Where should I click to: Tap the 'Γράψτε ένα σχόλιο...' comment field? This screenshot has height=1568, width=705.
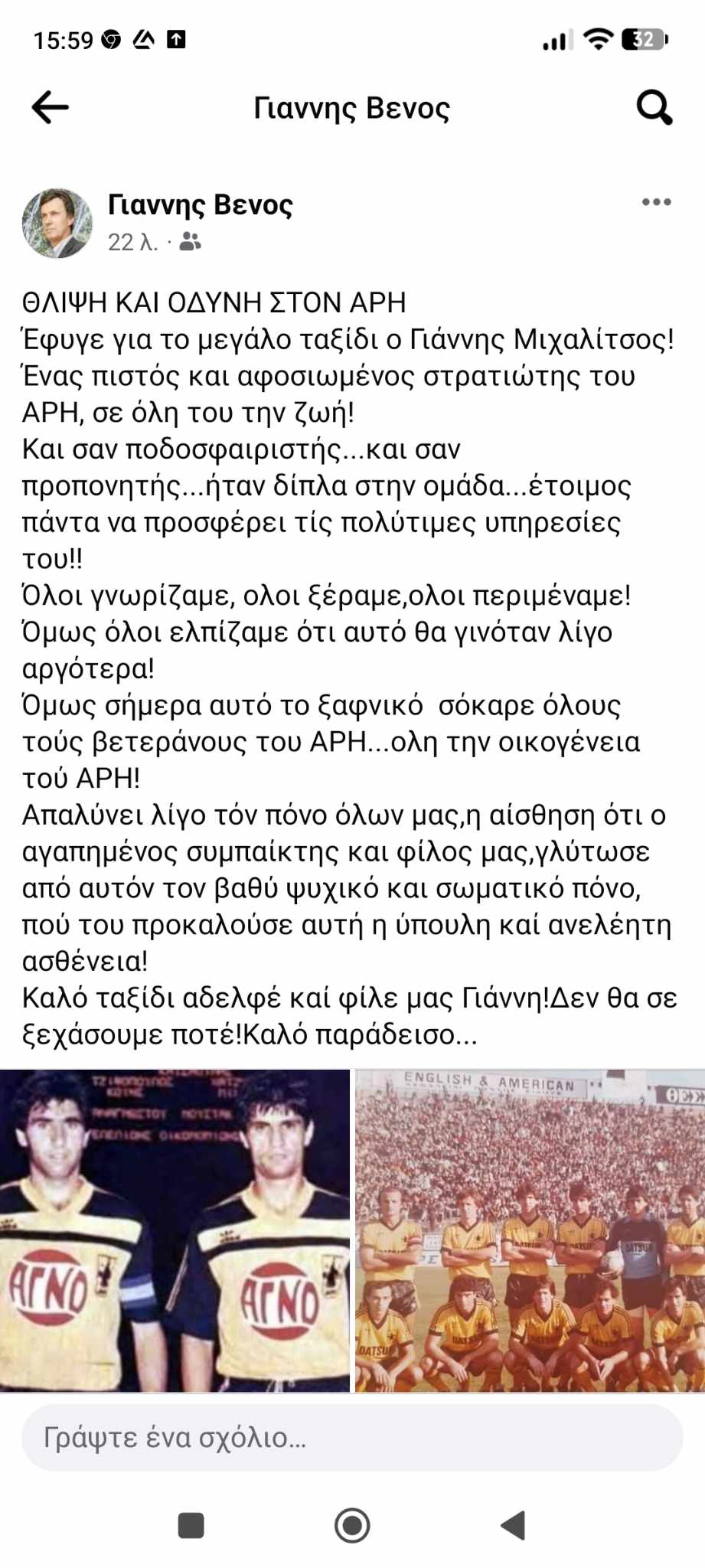(x=352, y=1438)
